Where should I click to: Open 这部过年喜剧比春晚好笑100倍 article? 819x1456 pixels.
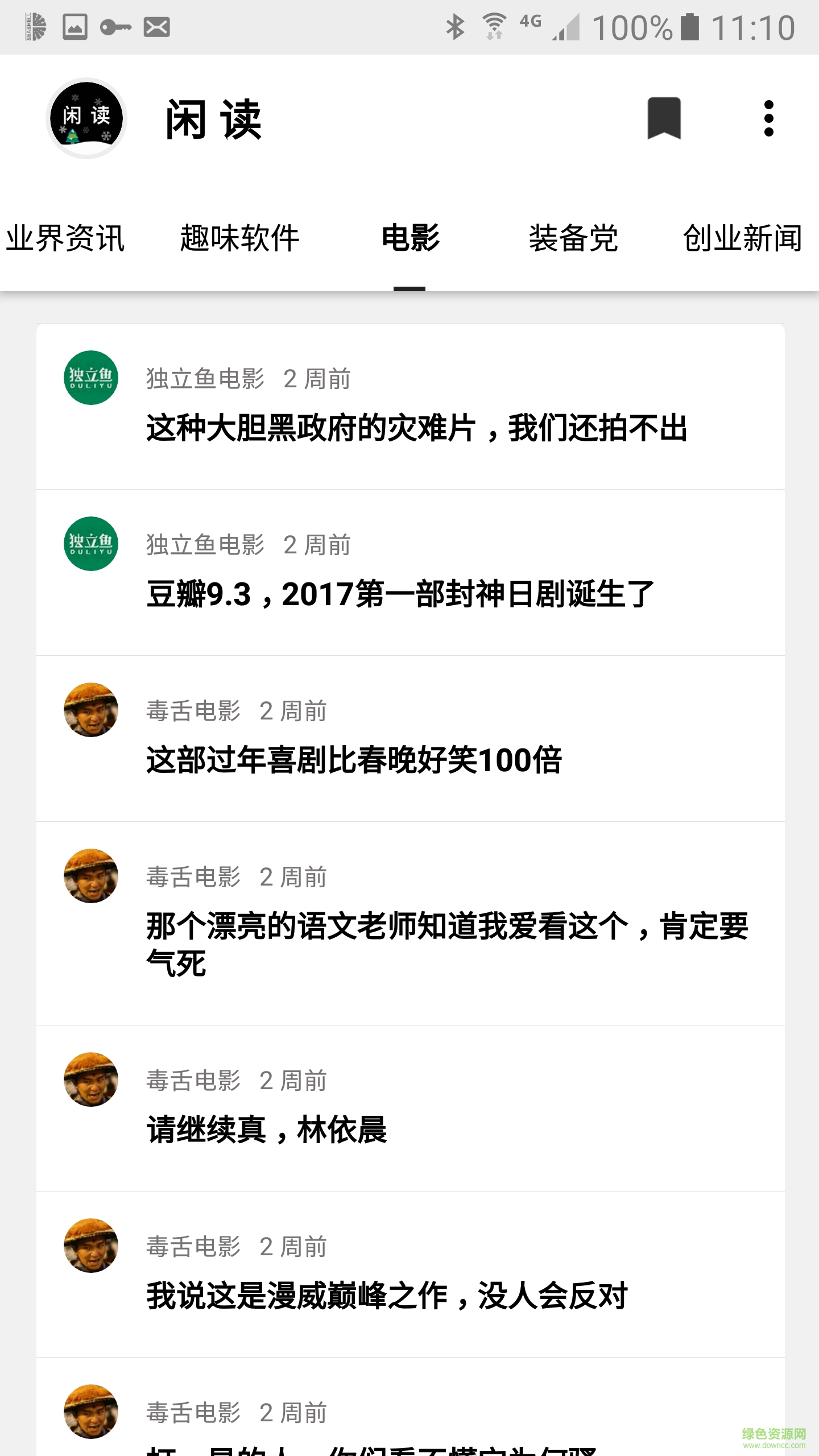(x=354, y=760)
